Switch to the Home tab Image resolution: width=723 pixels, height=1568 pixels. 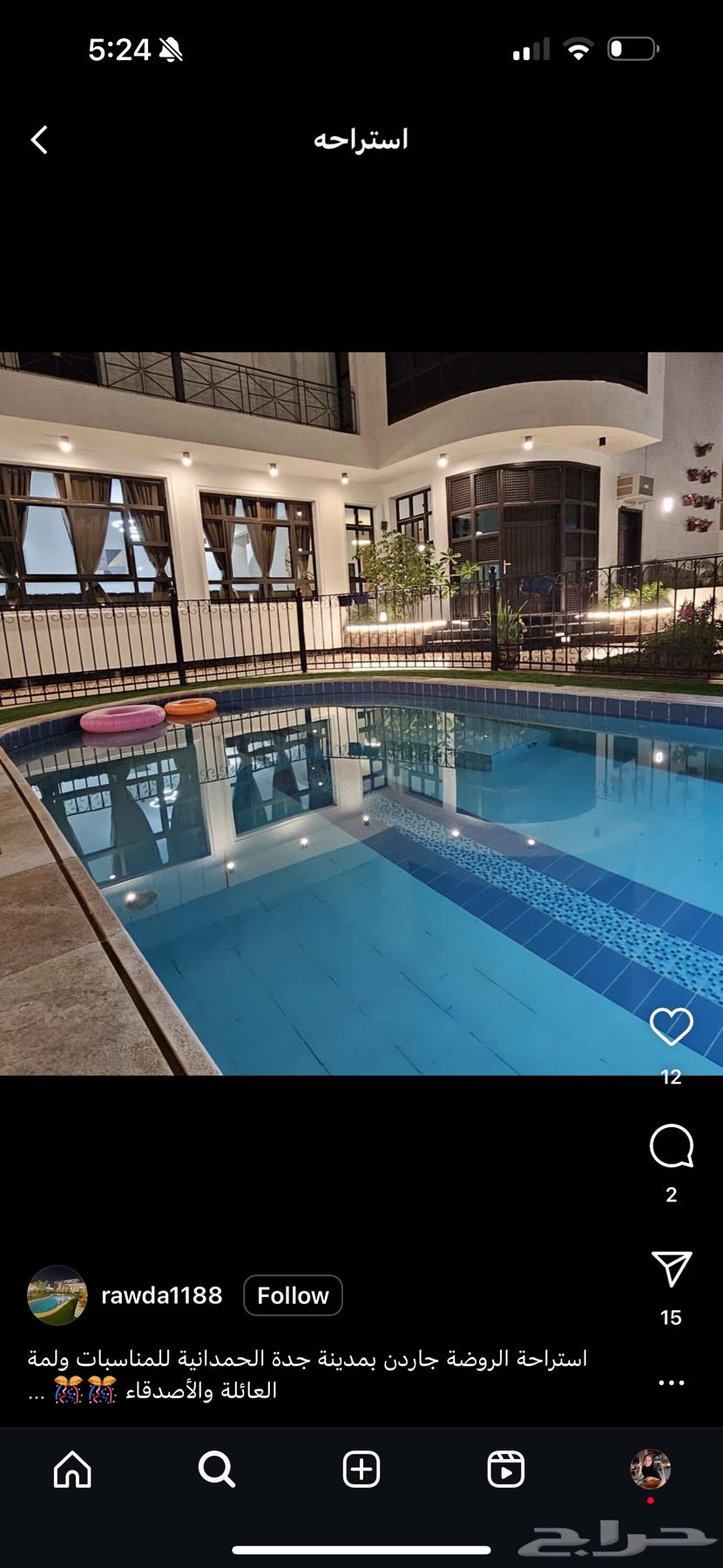[x=72, y=1470]
